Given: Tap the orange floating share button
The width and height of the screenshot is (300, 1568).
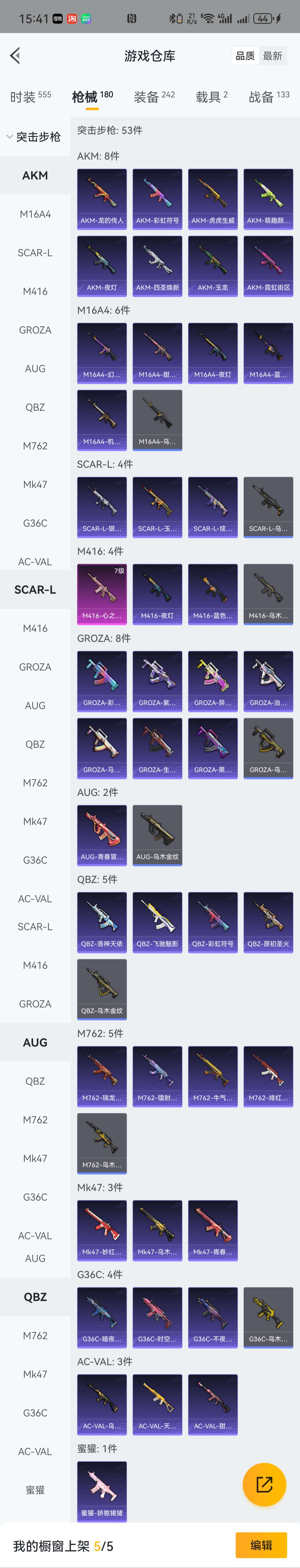Looking at the screenshot, I should 264,1484.
